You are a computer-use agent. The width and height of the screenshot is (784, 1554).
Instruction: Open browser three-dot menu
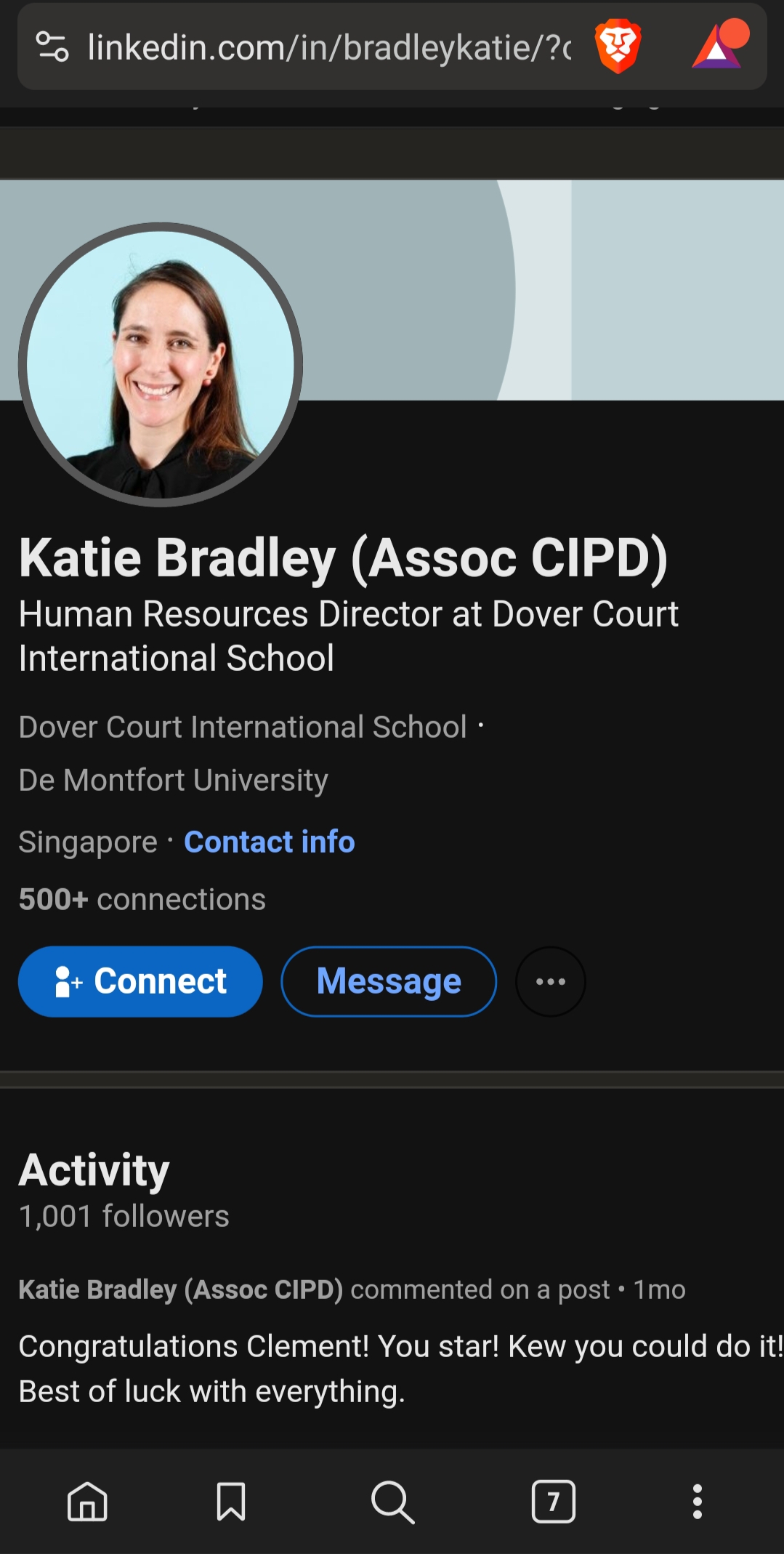coord(697,1502)
